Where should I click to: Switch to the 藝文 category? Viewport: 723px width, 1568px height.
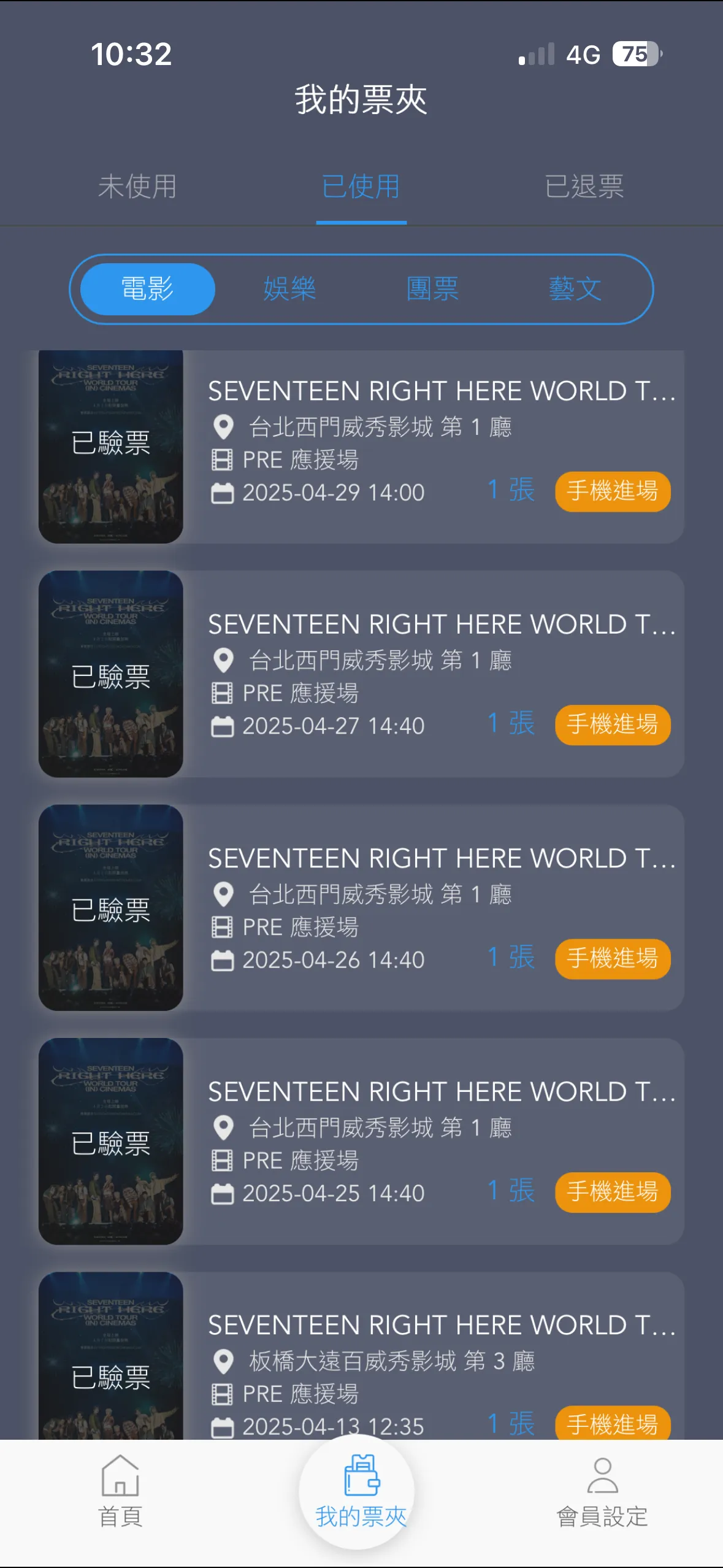575,289
